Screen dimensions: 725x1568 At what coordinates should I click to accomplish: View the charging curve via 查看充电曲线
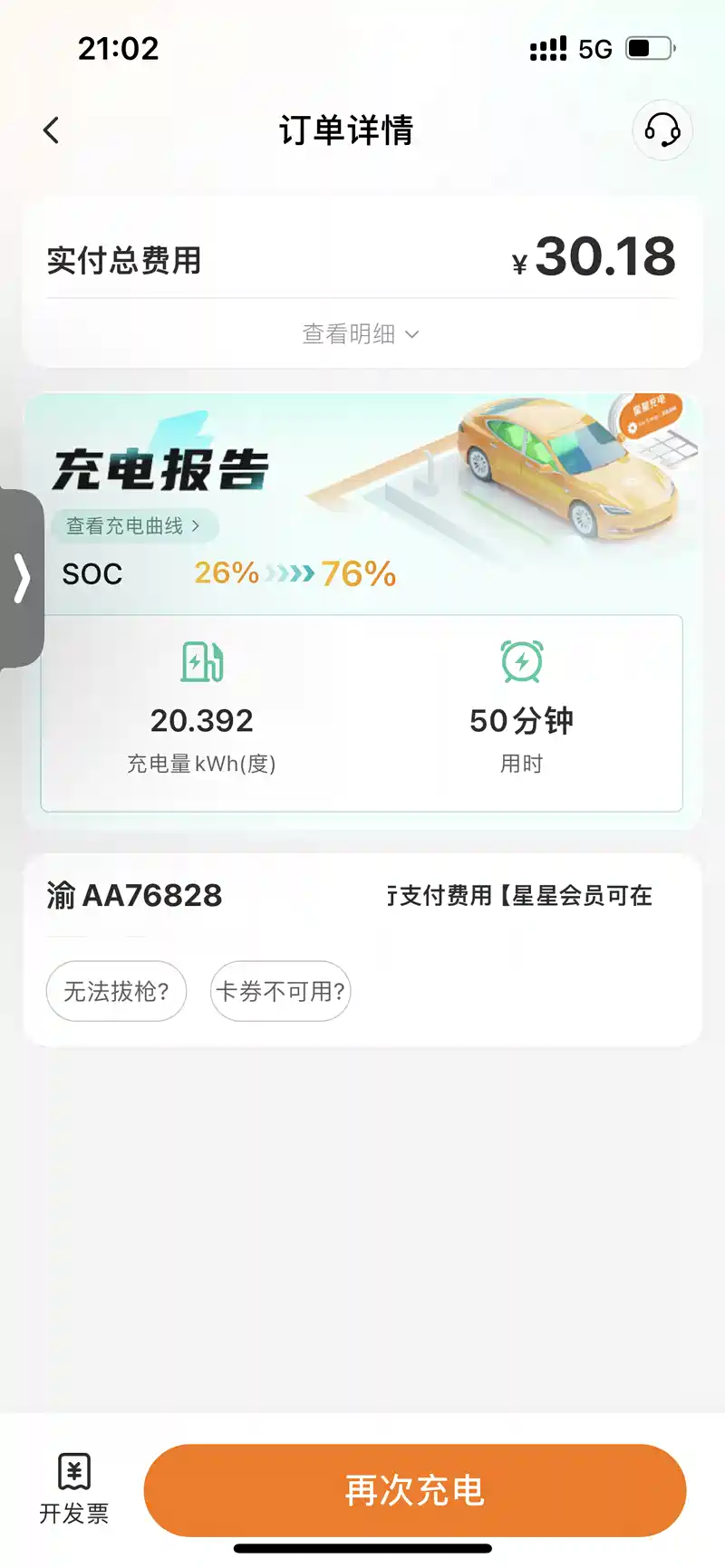(133, 526)
